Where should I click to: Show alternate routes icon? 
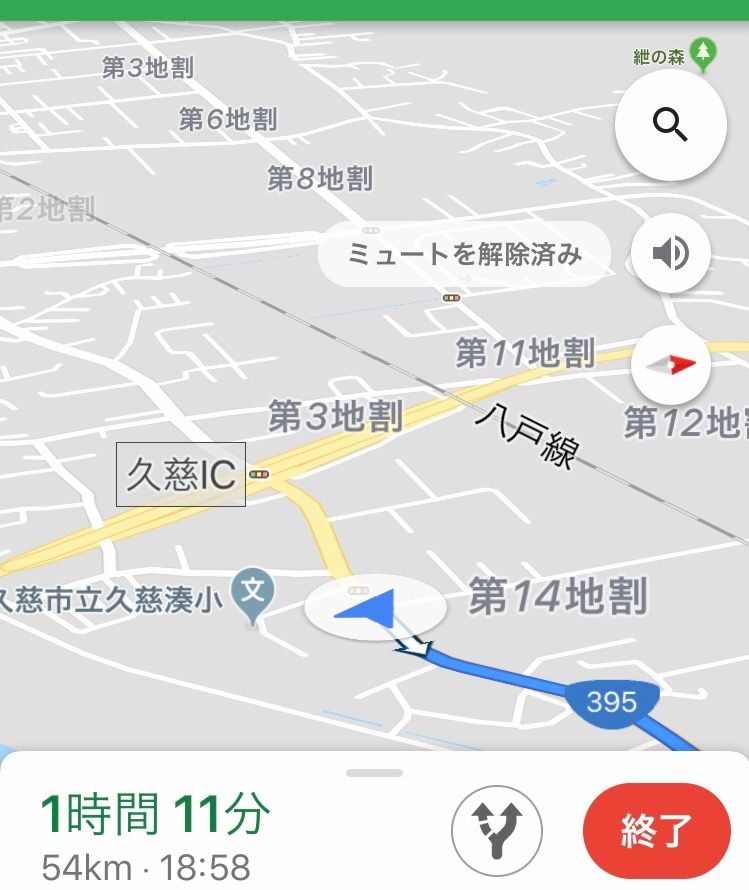[x=497, y=831]
